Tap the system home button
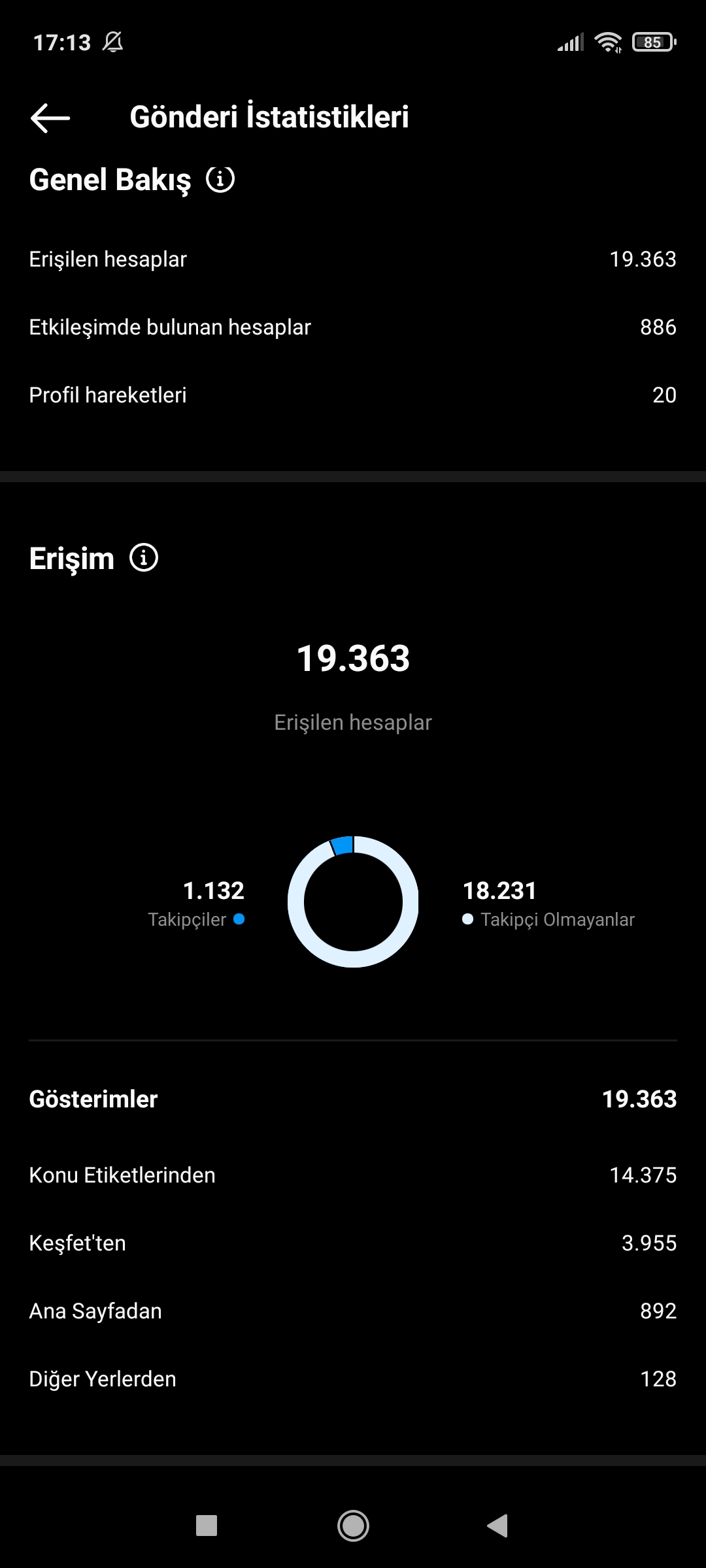Viewport: 706px width, 1568px height. click(x=353, y=1526)
